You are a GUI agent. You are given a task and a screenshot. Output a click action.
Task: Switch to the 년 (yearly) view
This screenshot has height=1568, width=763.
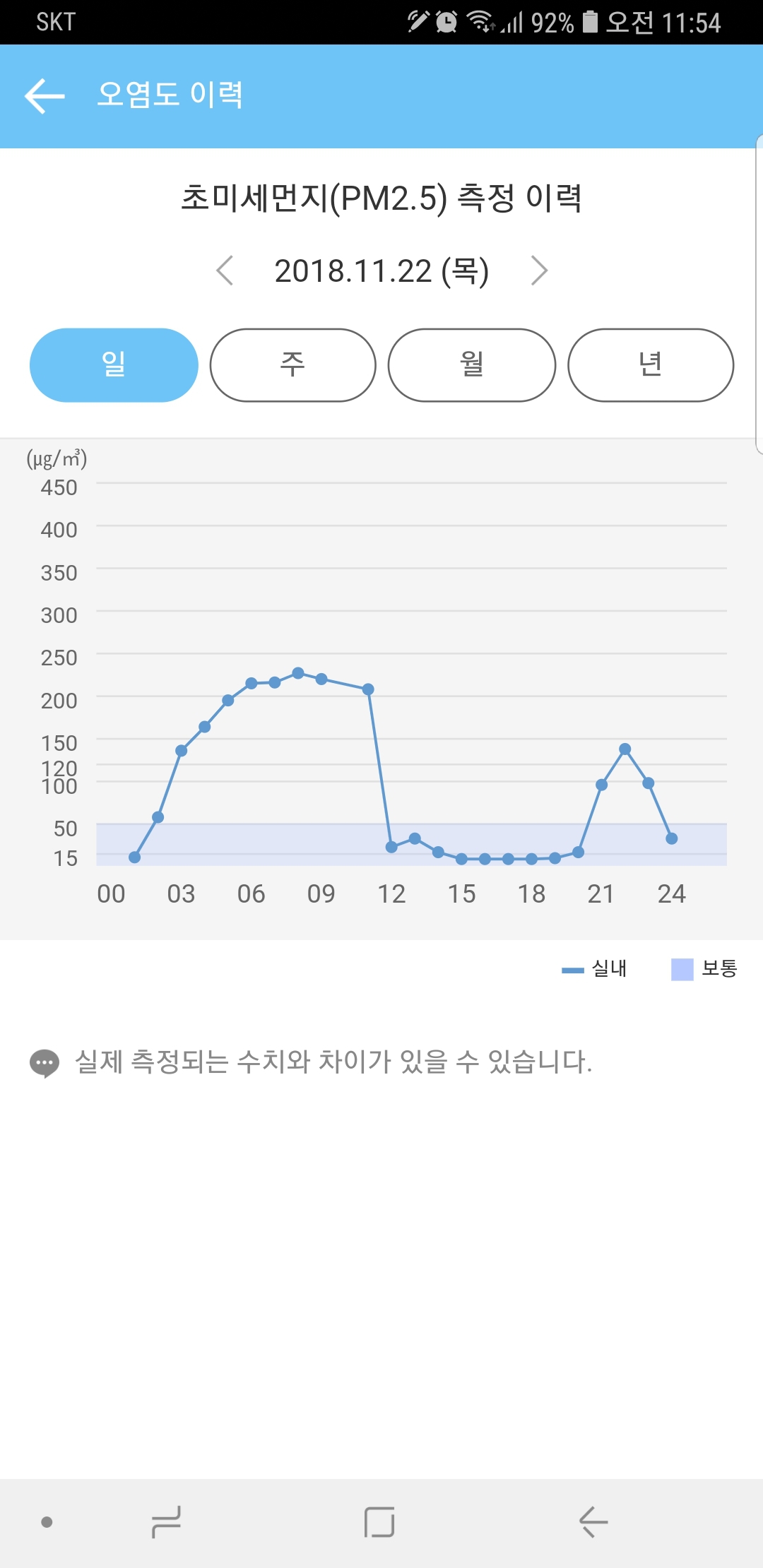tap(650, 365)
